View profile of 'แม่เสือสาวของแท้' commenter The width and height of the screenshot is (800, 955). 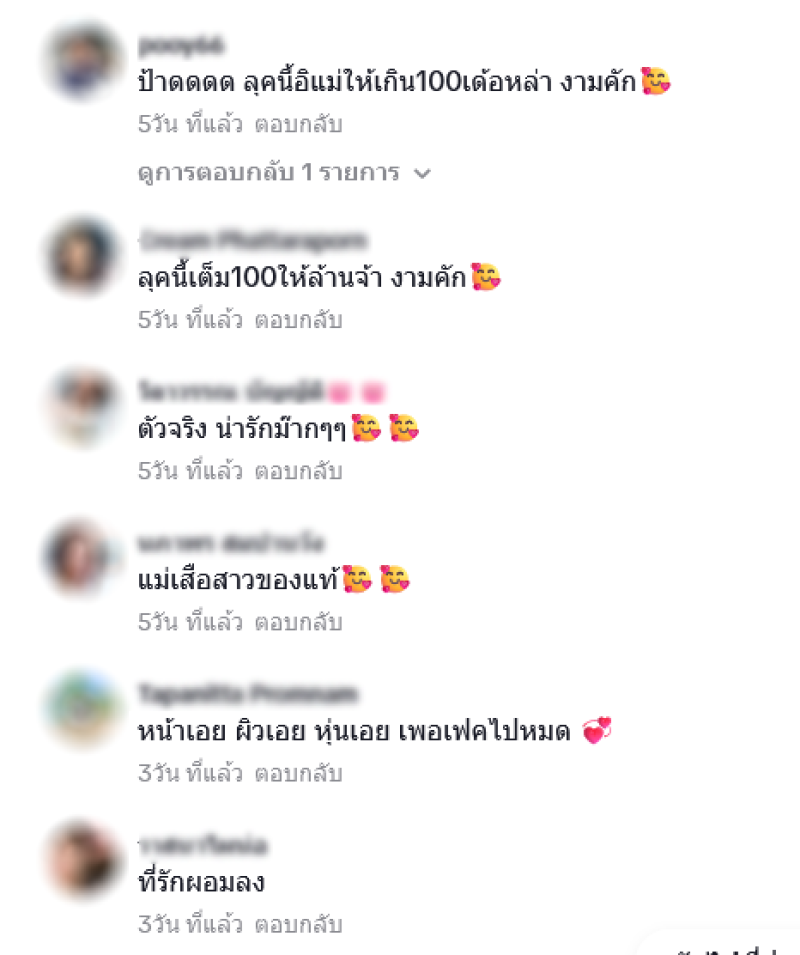pos(82,558)
